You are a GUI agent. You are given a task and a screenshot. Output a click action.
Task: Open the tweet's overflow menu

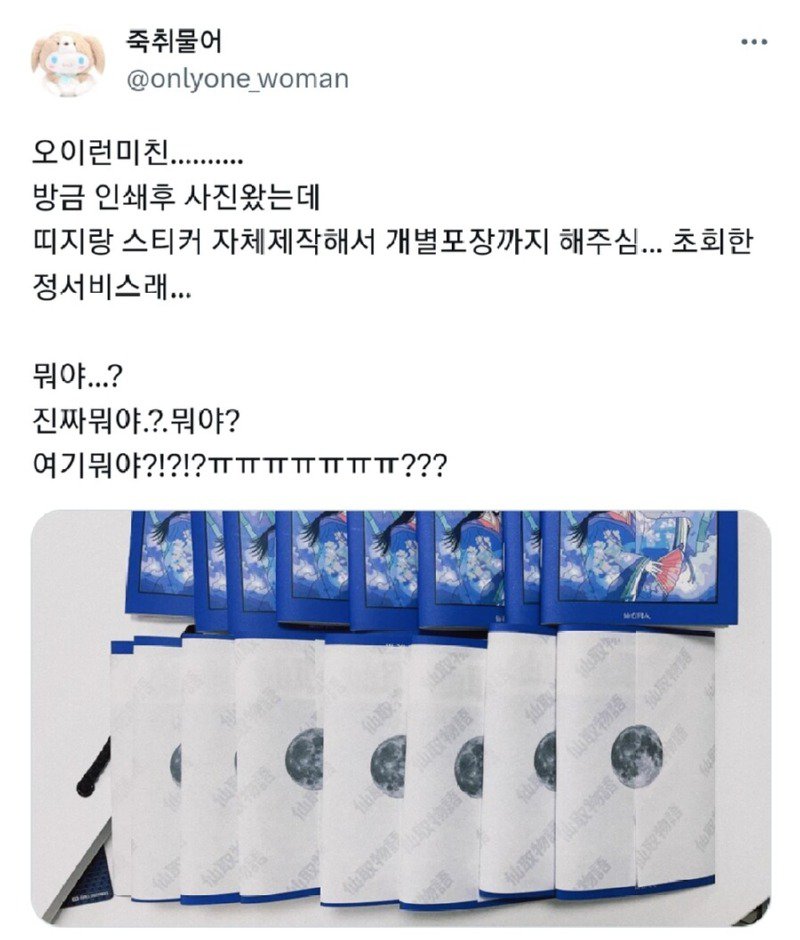tap(754, 43)
